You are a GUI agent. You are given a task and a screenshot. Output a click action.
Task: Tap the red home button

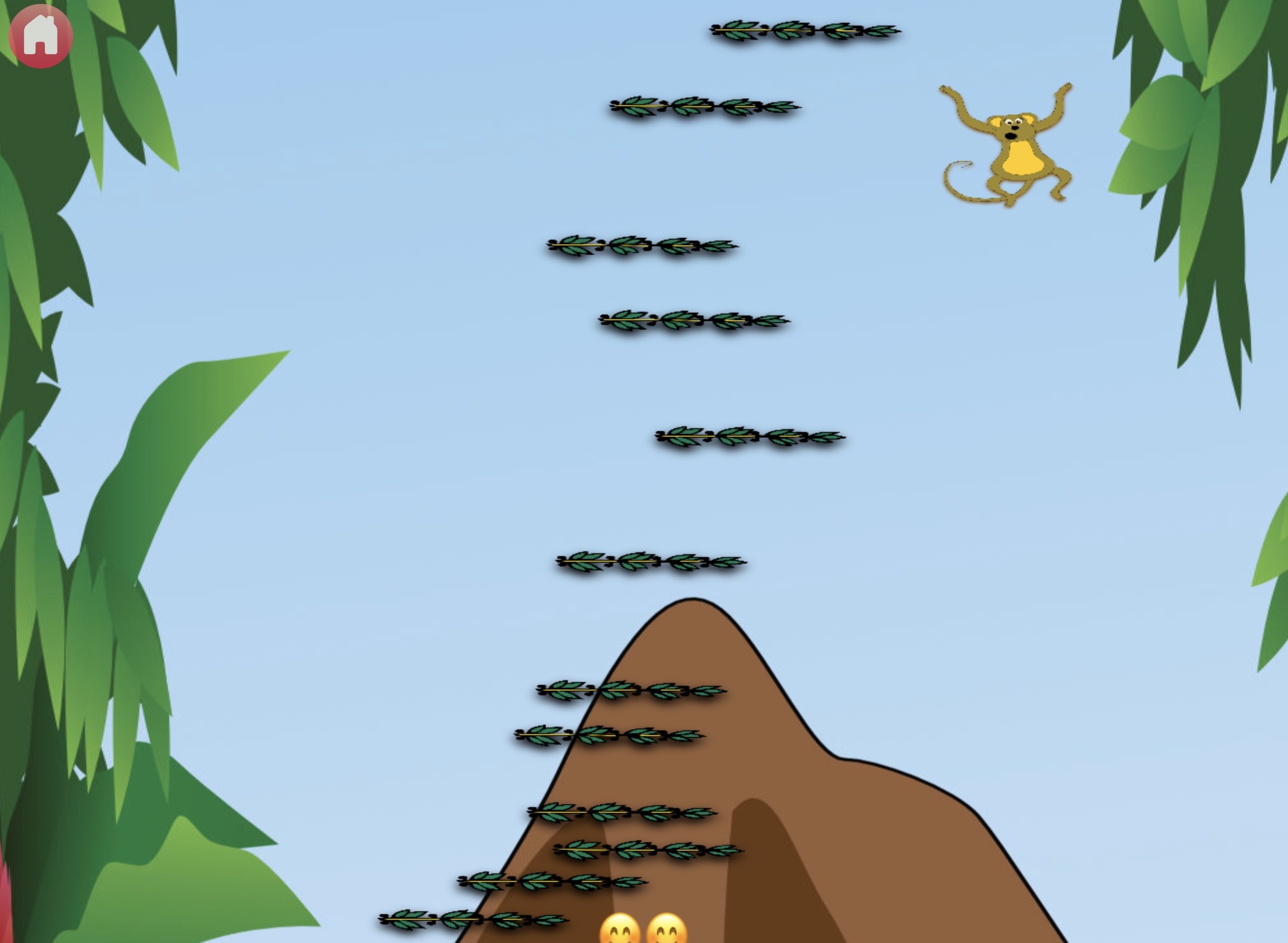tap(41, 36)
